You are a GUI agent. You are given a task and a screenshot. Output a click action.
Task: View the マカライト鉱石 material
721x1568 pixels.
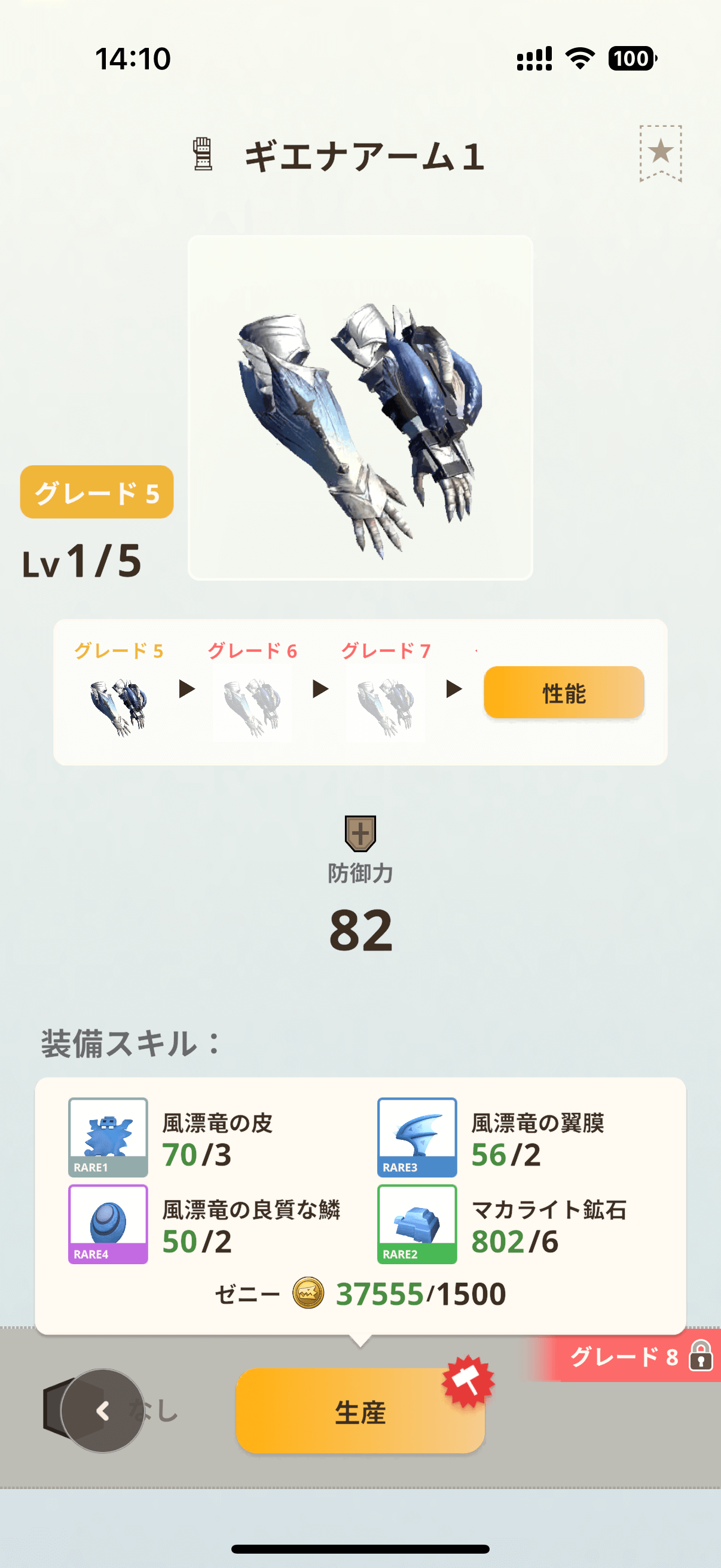pos(417,1224)
